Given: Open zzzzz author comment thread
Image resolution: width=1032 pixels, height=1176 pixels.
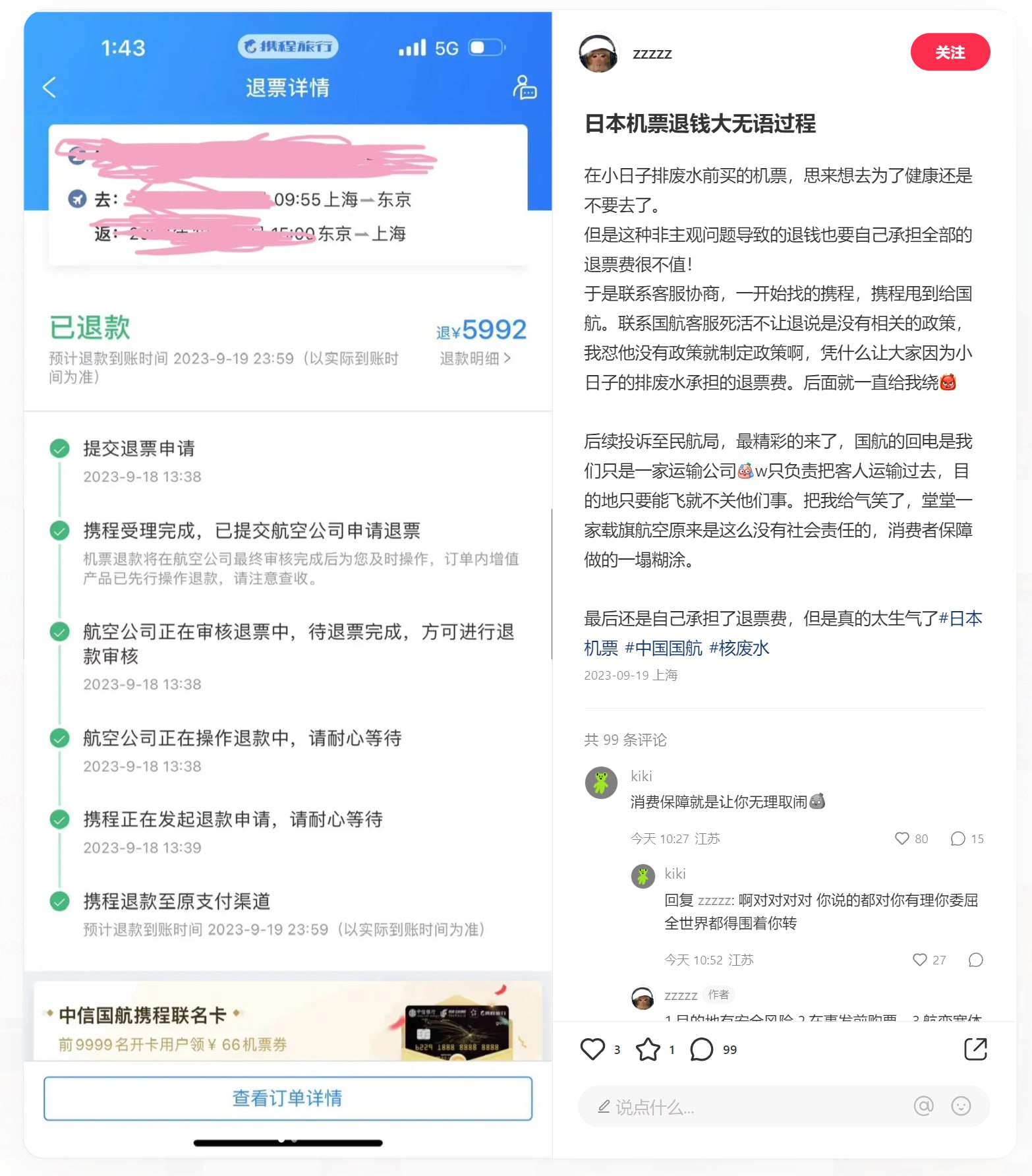Looking at the screenshot, I should [x=680, y=995].
